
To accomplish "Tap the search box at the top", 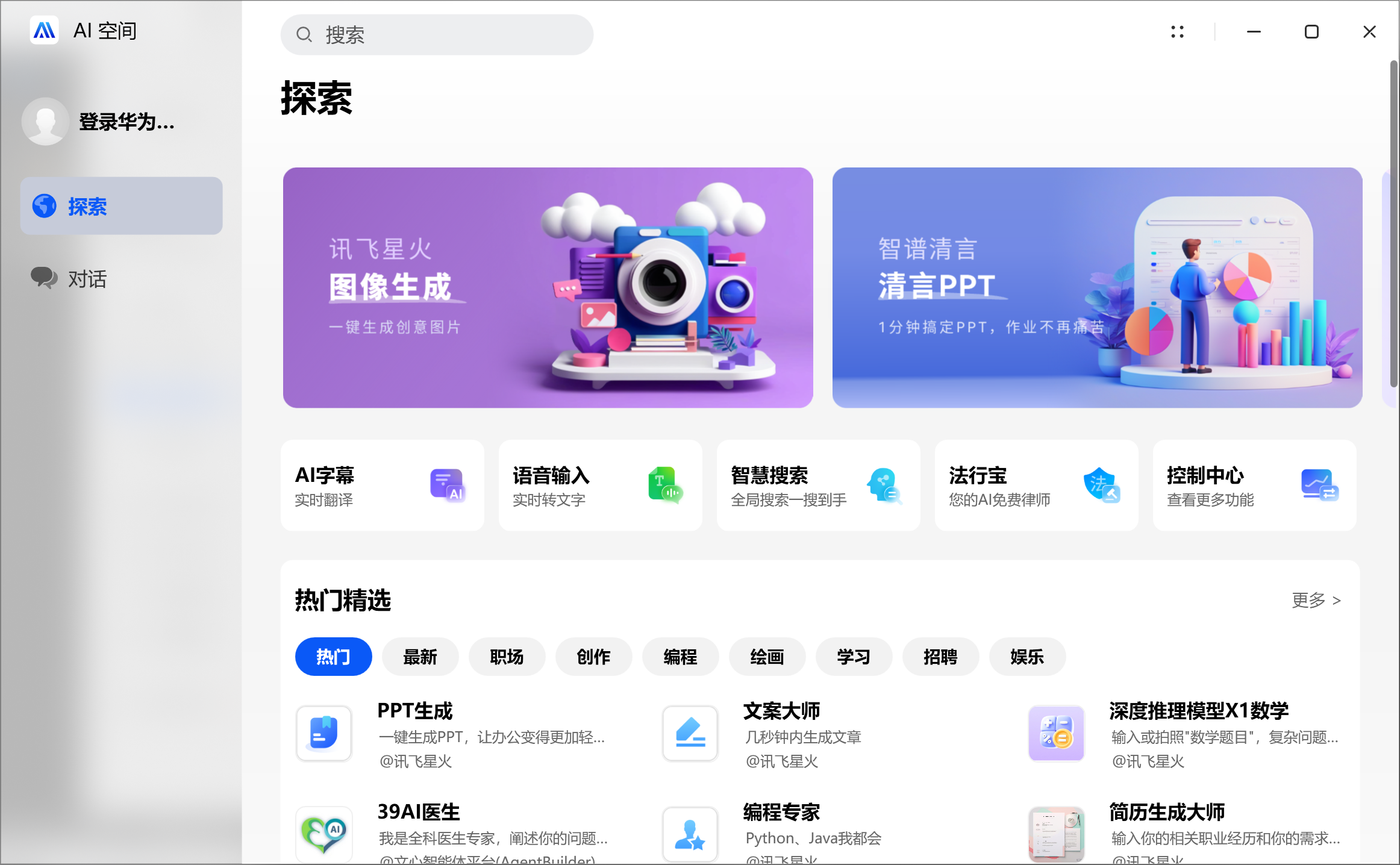I will pos(437,35).
